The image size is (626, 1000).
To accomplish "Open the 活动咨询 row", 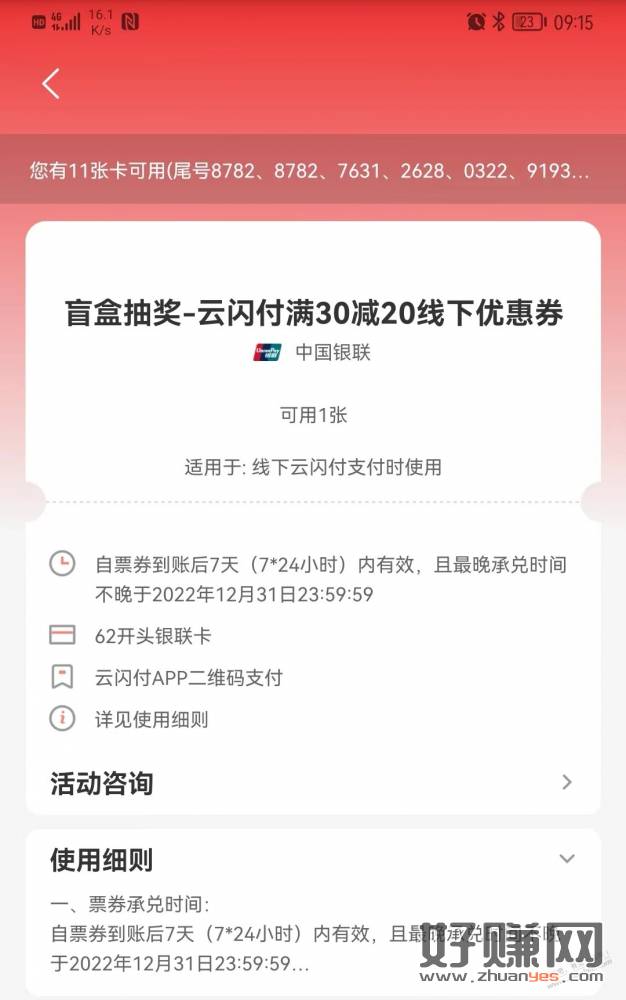I will pos(312,783).
